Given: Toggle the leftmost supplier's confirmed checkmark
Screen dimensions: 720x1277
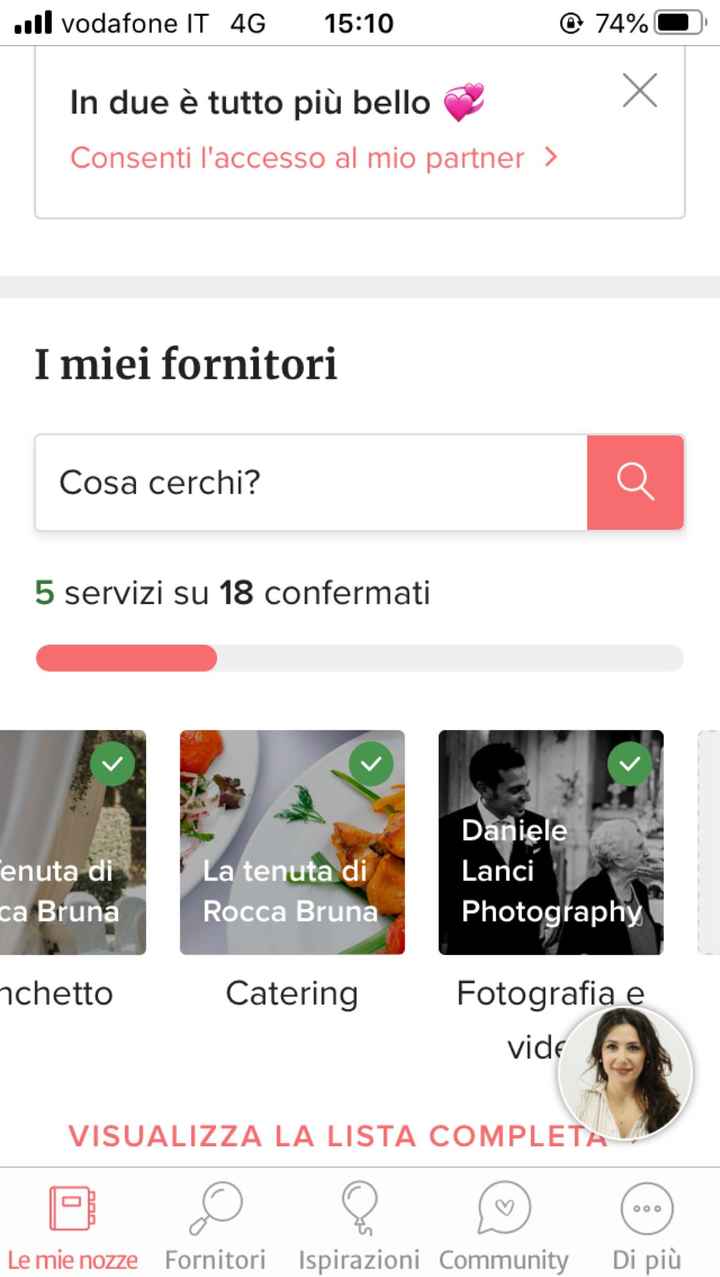Looking at the screenshot, I should point(112,763).
